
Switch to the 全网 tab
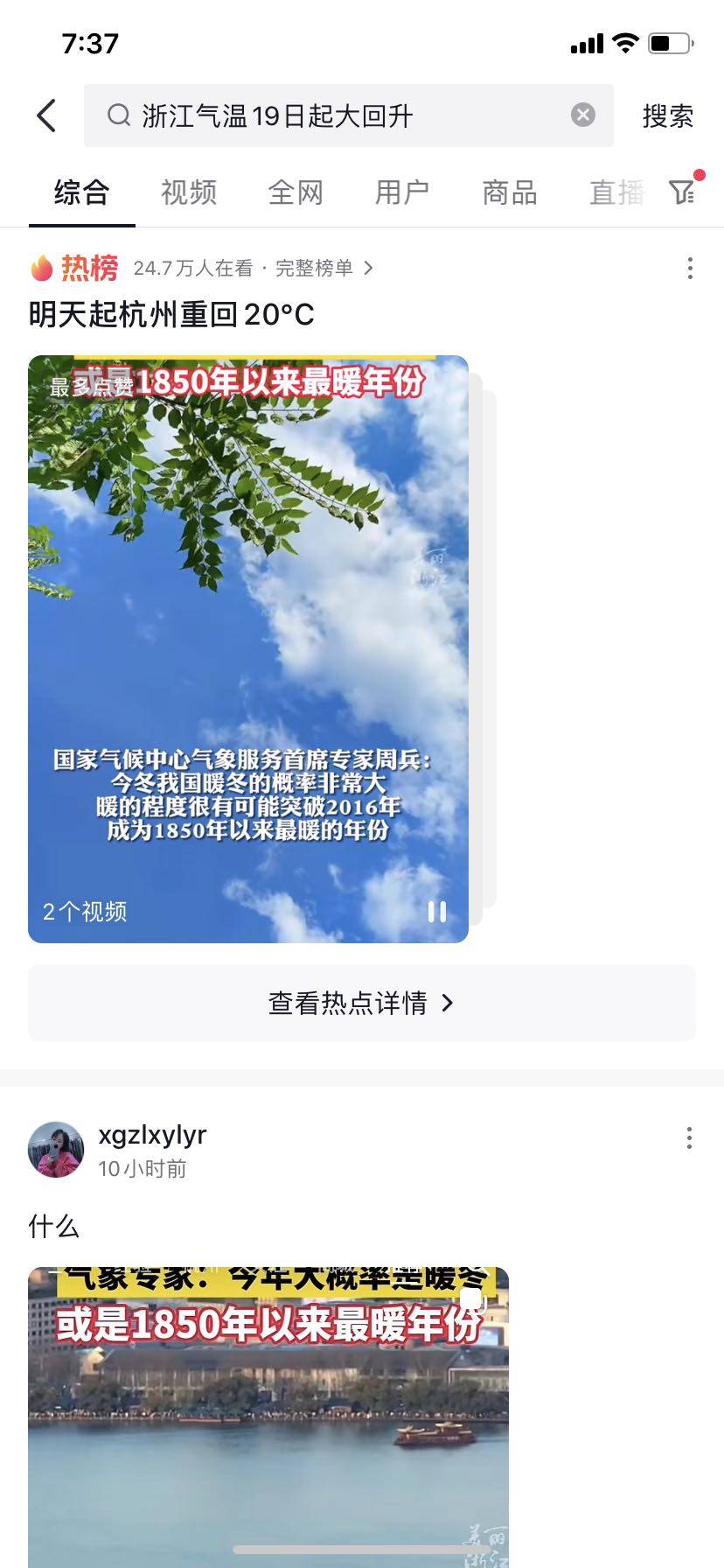click(x=296, y=192)
